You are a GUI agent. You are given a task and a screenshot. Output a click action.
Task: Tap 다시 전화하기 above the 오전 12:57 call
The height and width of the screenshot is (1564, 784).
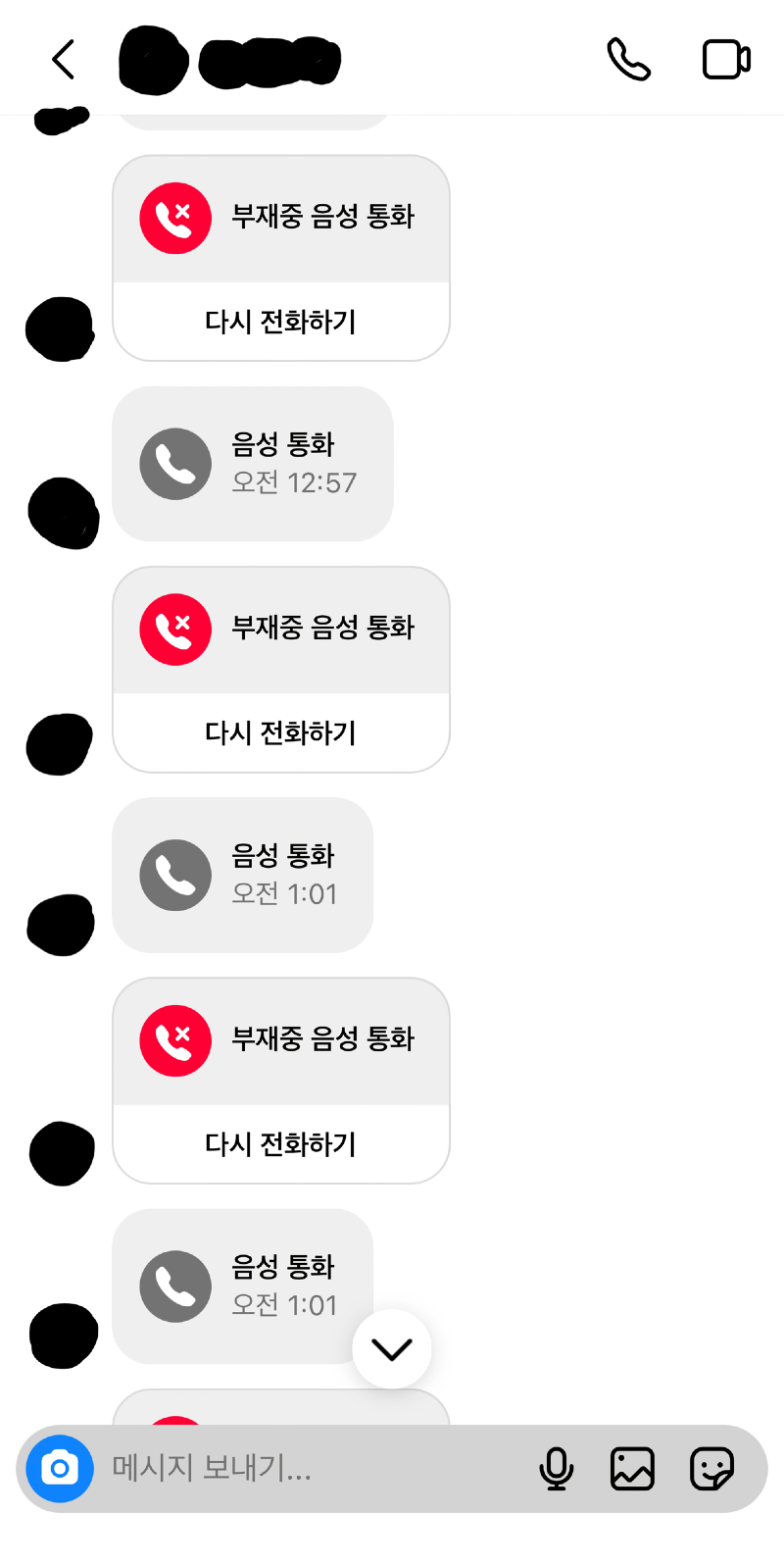[280, 322]
